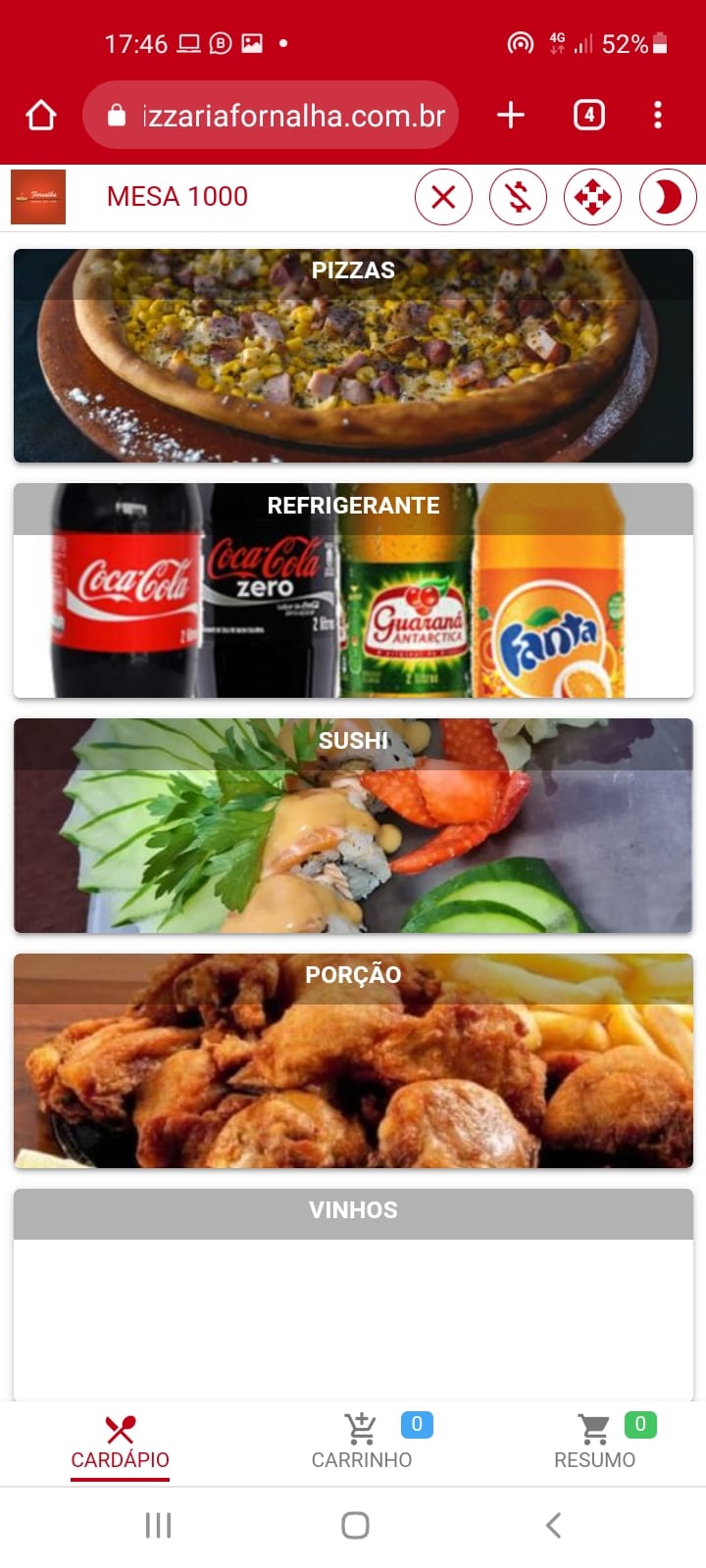Switch to the RESUMO tab
This screenshot has width=706, height=1568.
(595, 1443)
